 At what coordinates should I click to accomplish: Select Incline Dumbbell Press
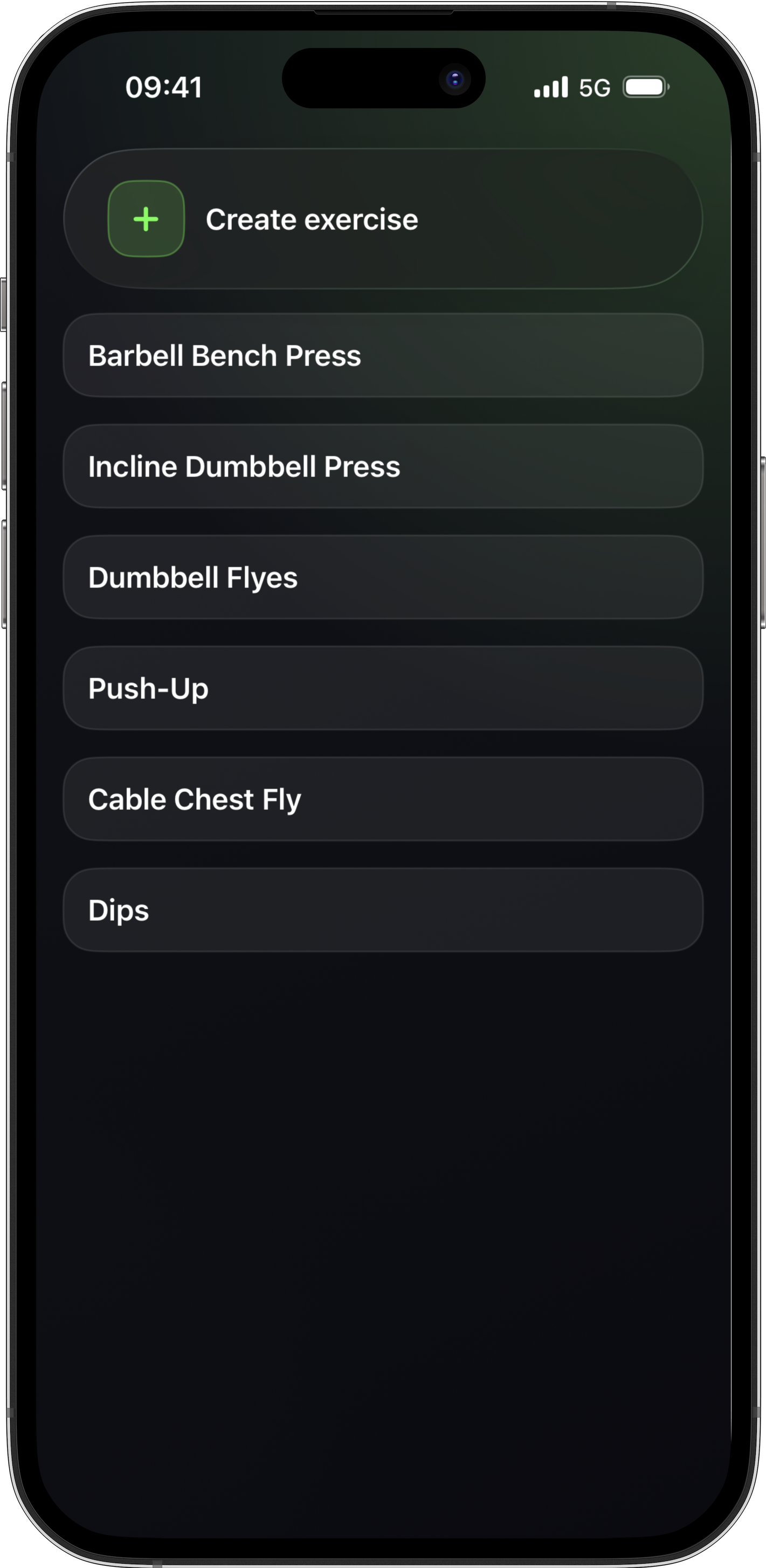(382, 466)
